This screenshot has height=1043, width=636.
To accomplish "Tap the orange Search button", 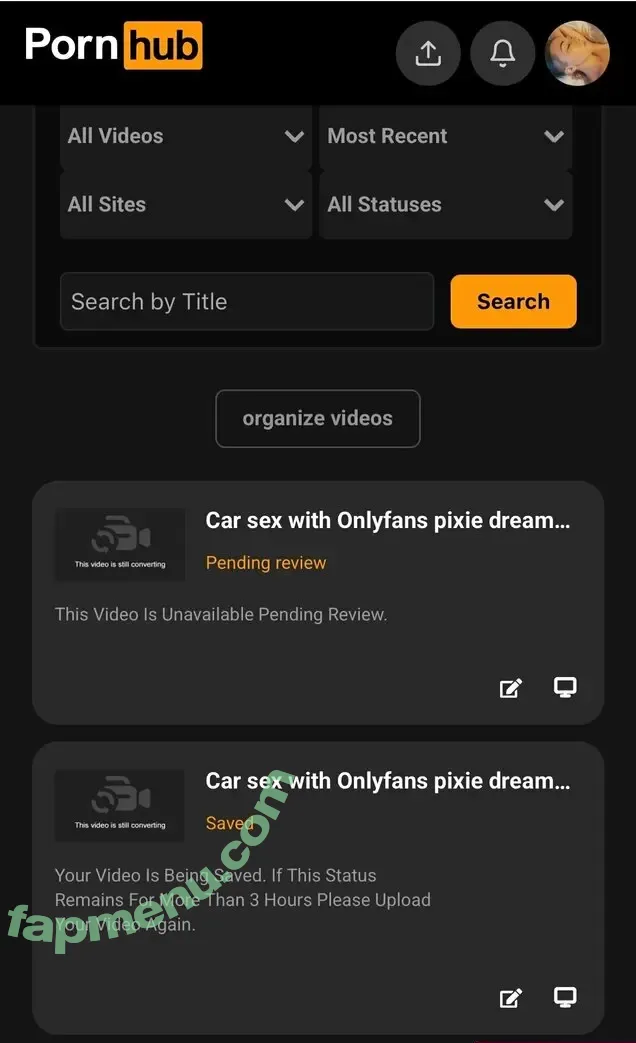I will coord(513,301).
